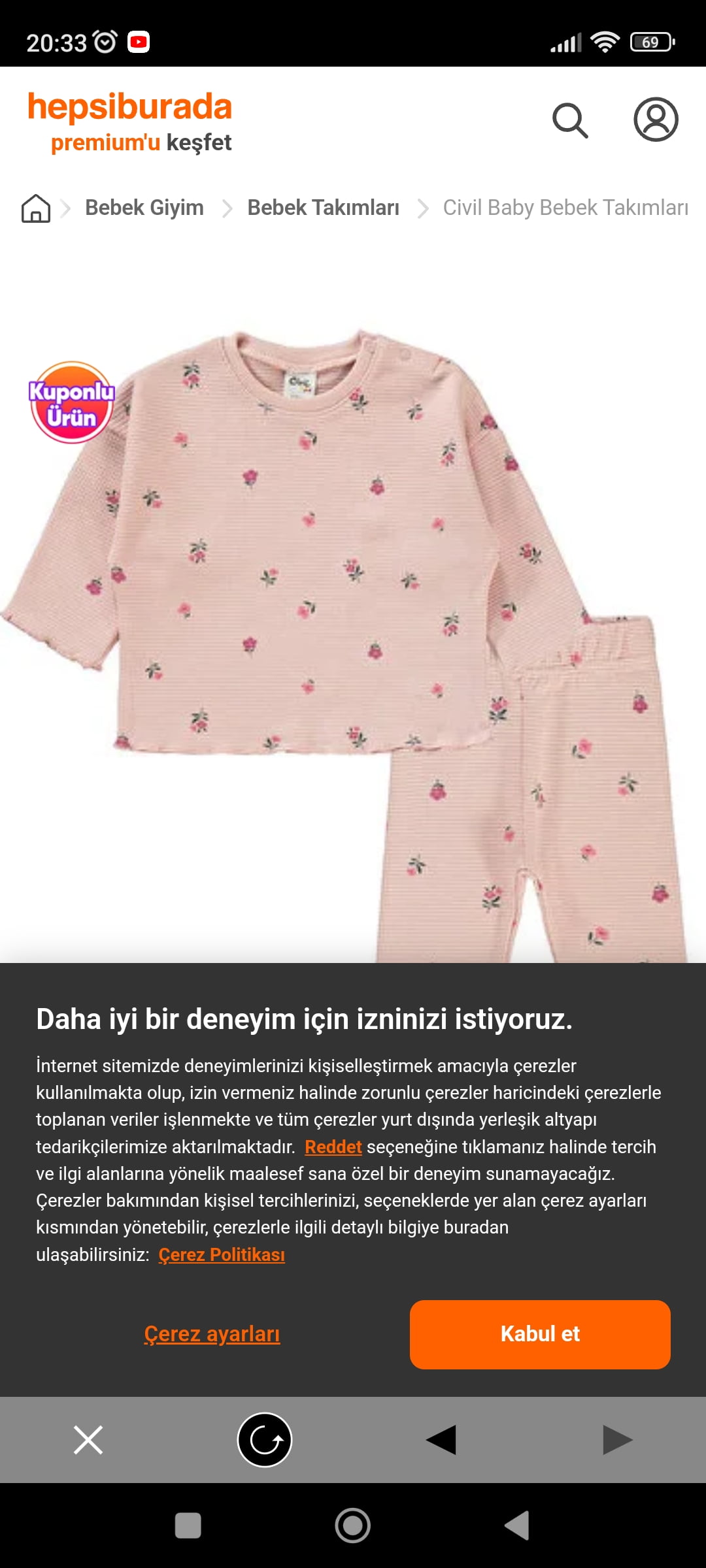Open Civil Baby Bebek Takımları breadcrumb
The height and width of the screenshot is (1568, 706).
coord(565,208)
